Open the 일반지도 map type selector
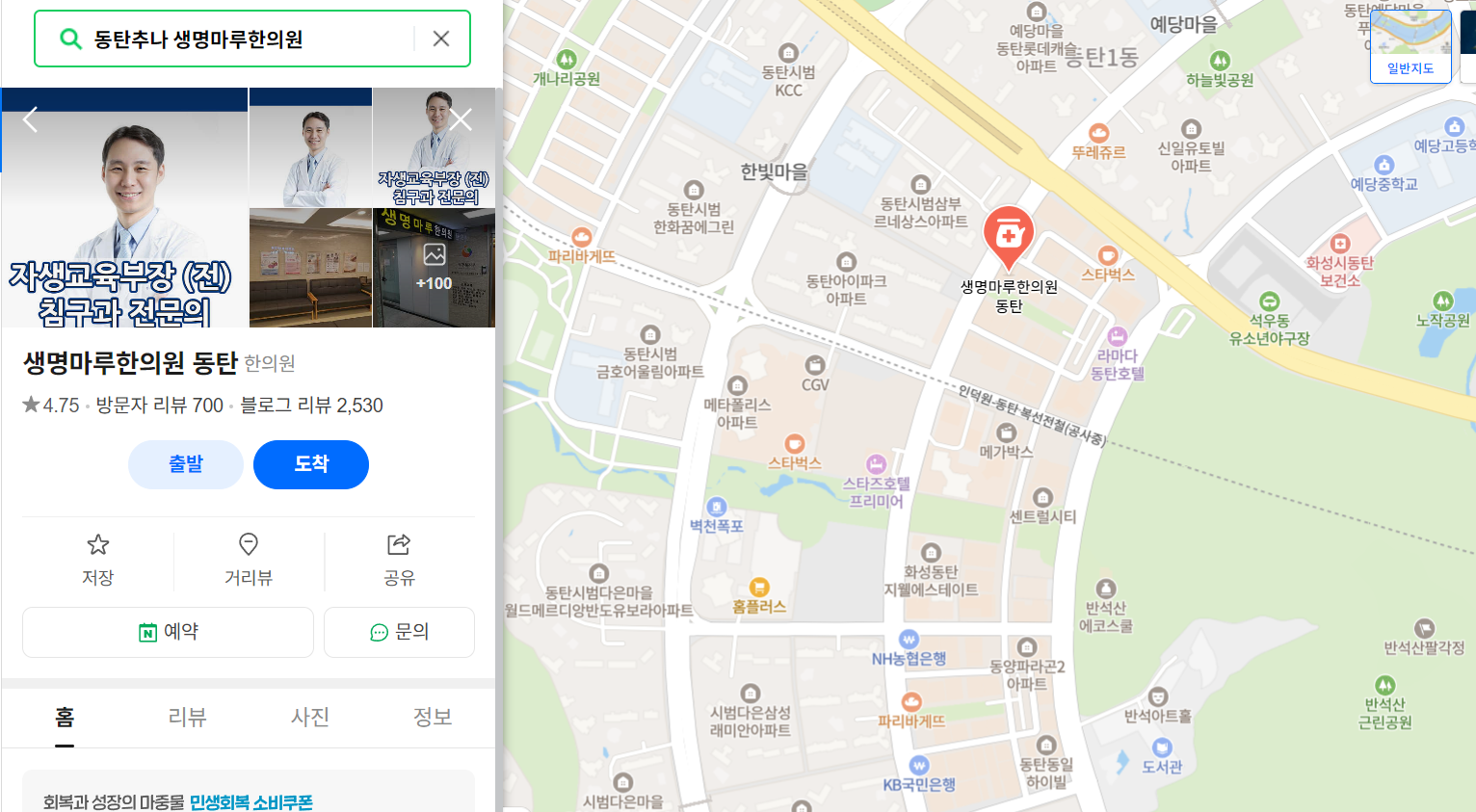 1410,47
